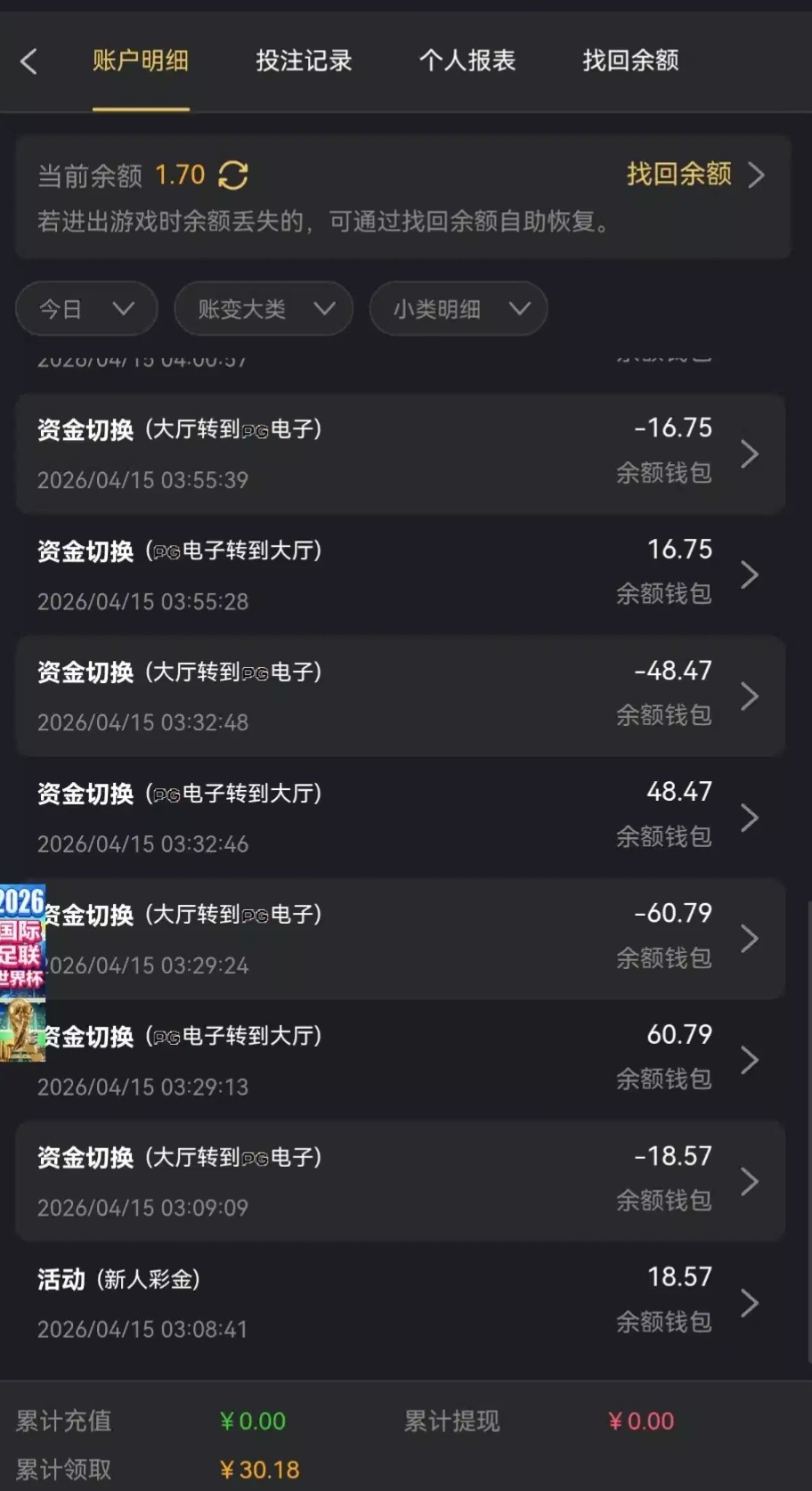Open the -18.57 transfer record

click(400, 1181)
